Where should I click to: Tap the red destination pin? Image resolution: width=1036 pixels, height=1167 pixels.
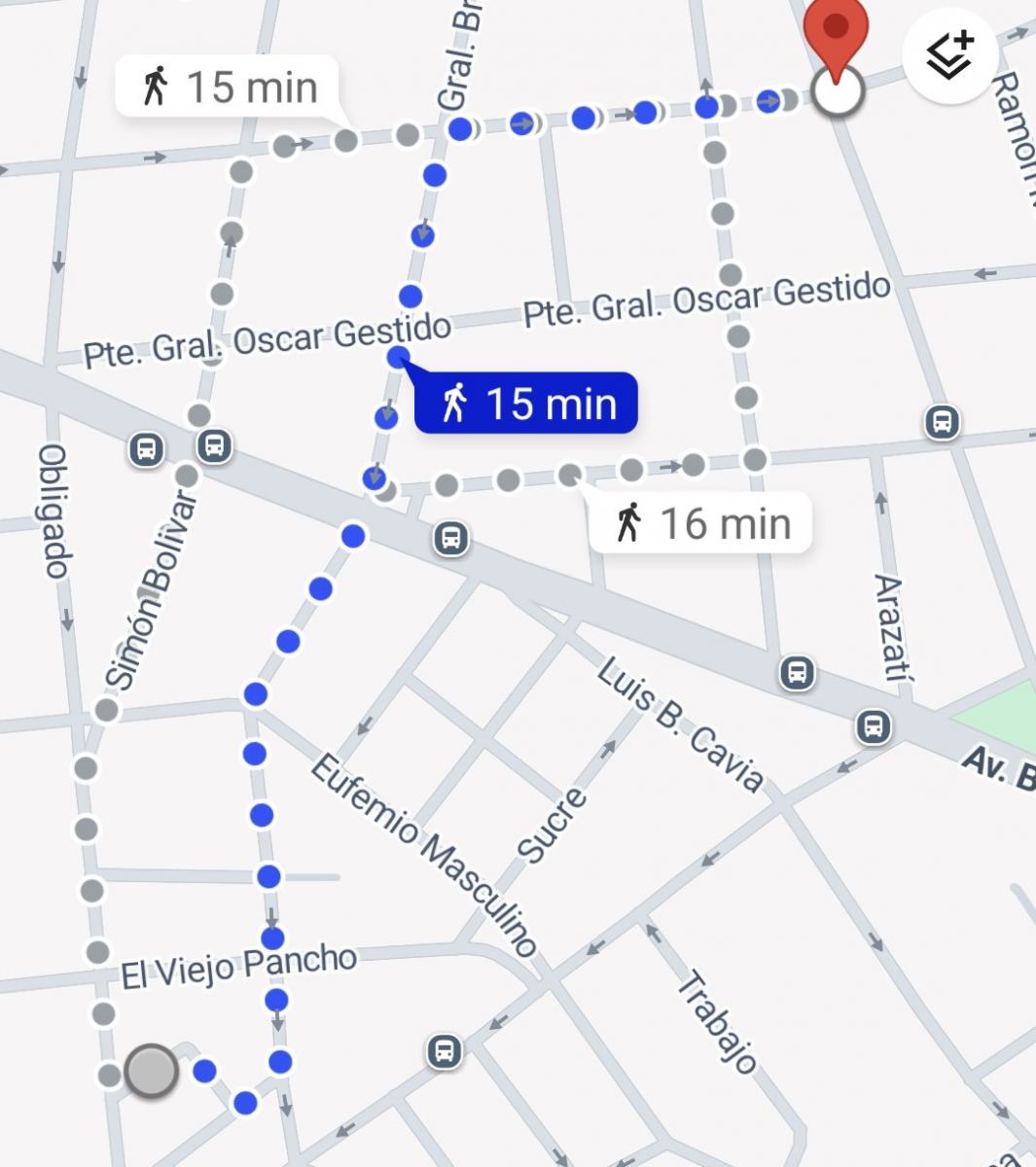pos(835,33)
